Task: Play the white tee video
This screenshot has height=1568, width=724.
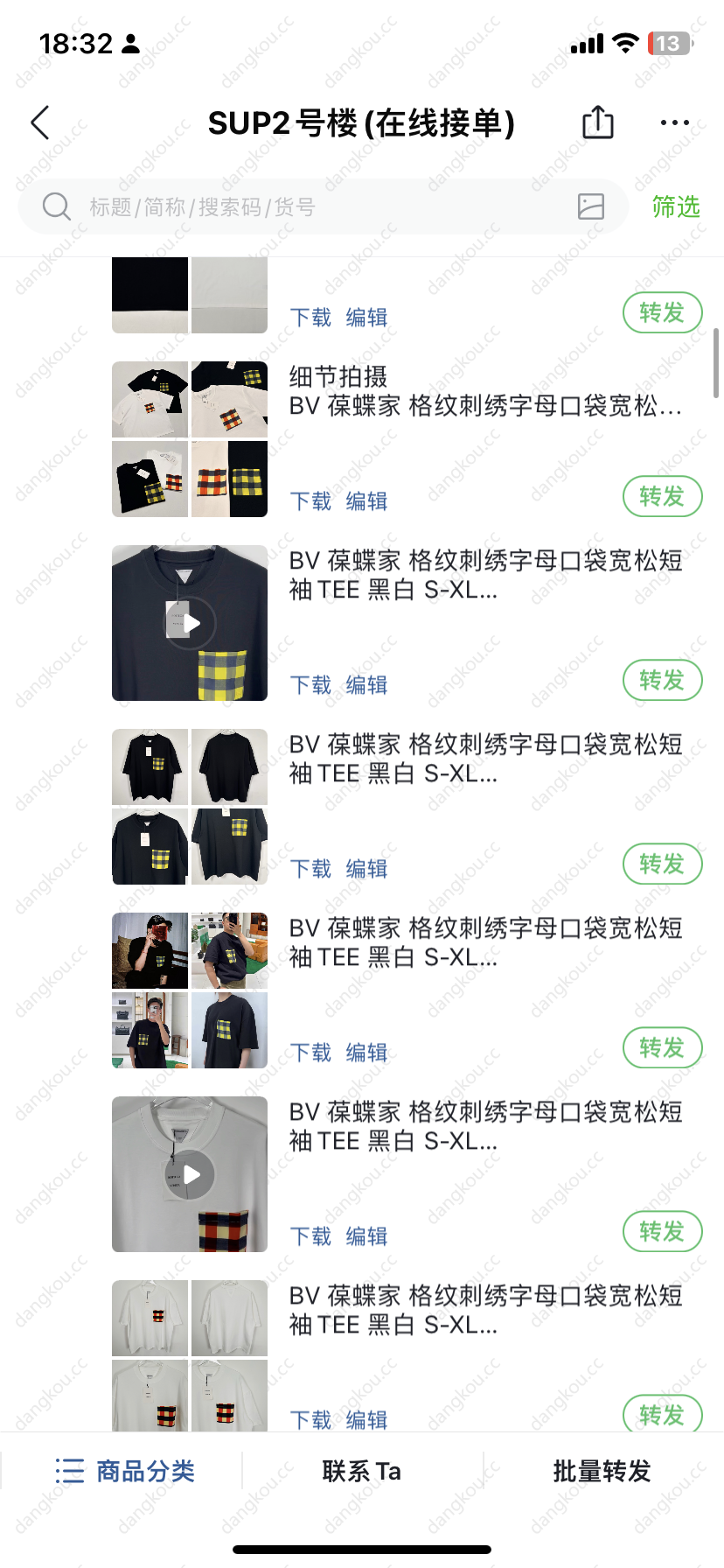Action: (x=190, y=1174)
